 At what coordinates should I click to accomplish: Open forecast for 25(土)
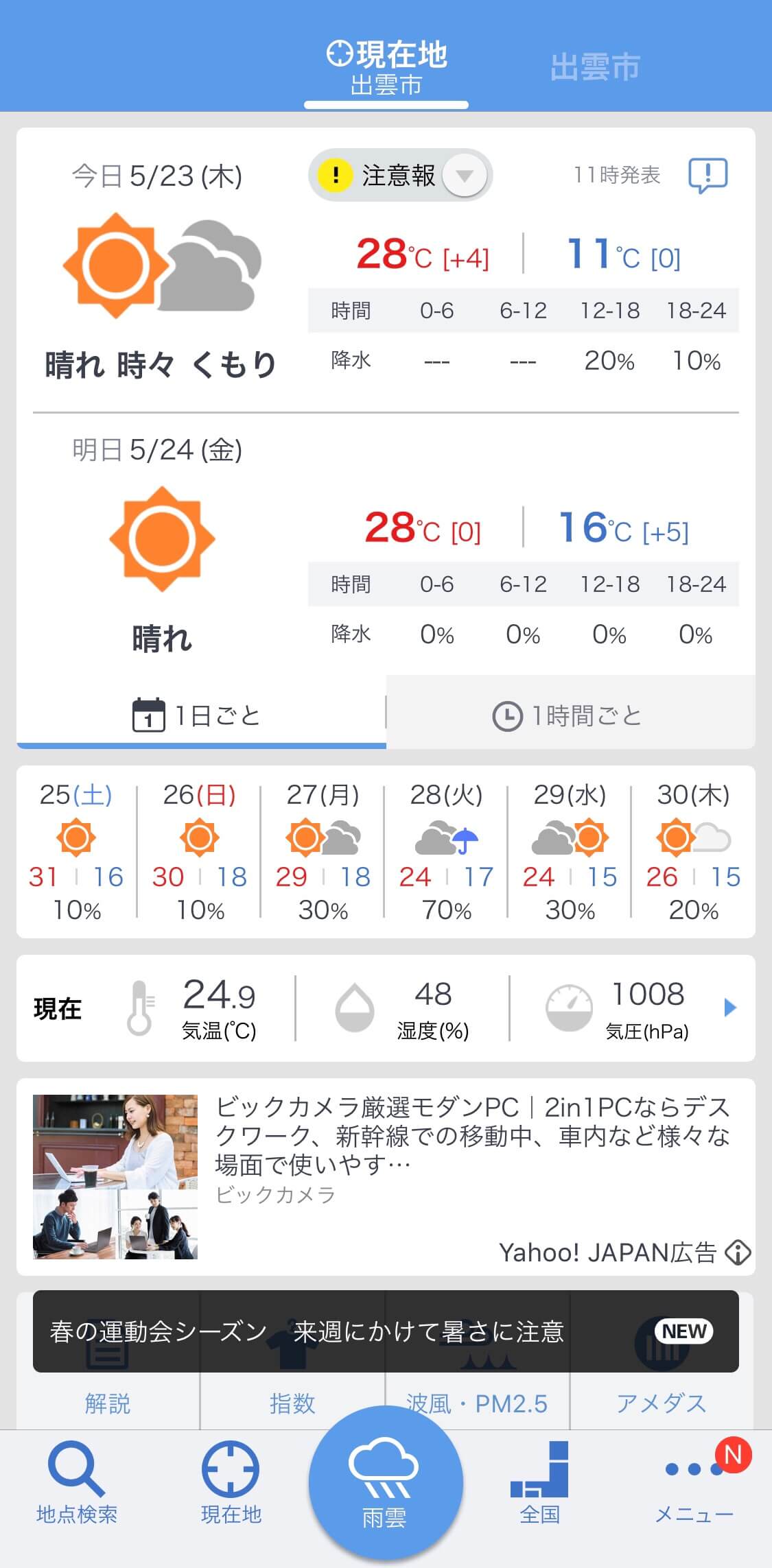(76, 852)
